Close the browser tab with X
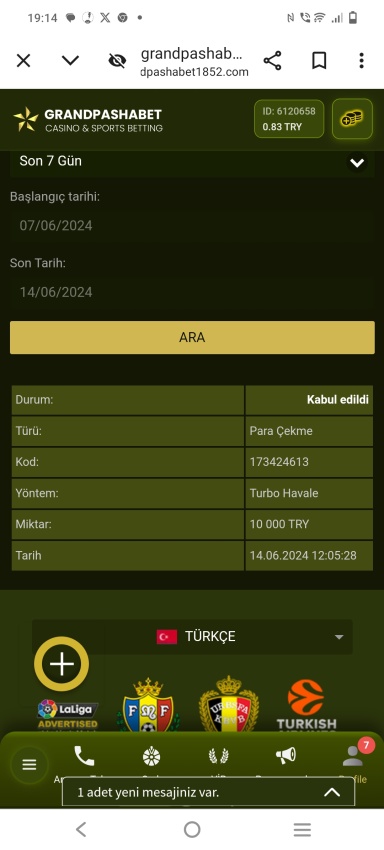This screenshot has width=384, height=850. point(23,61)
